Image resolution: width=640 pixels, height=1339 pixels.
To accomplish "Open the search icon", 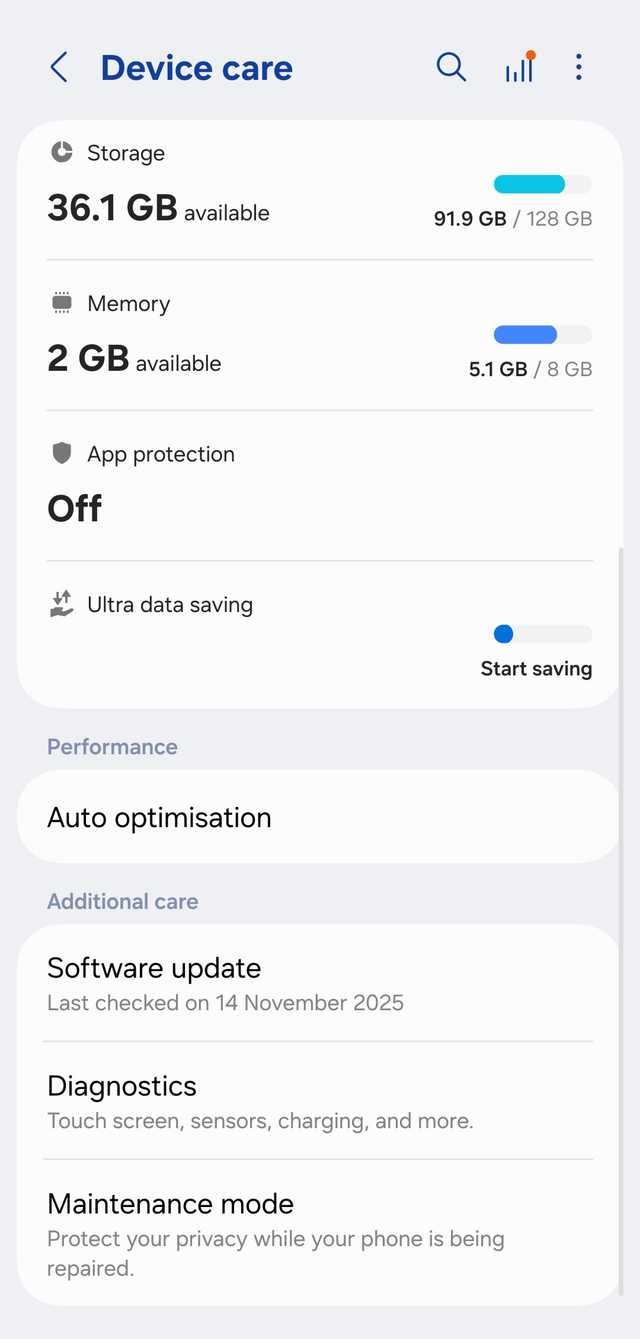I will pos(451,67).
